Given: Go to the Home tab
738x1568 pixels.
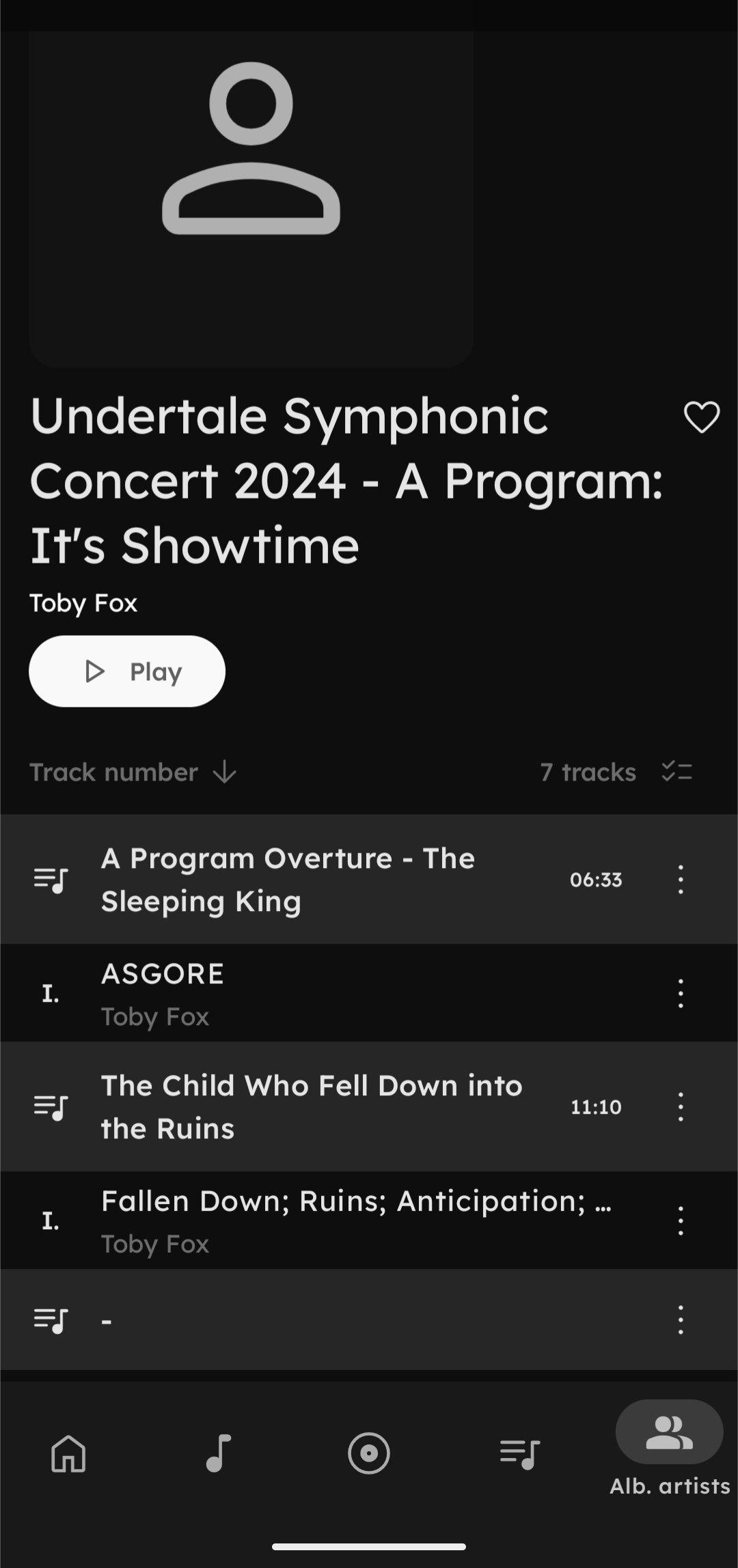Looking at the screenshot, I should (68, 1453).
